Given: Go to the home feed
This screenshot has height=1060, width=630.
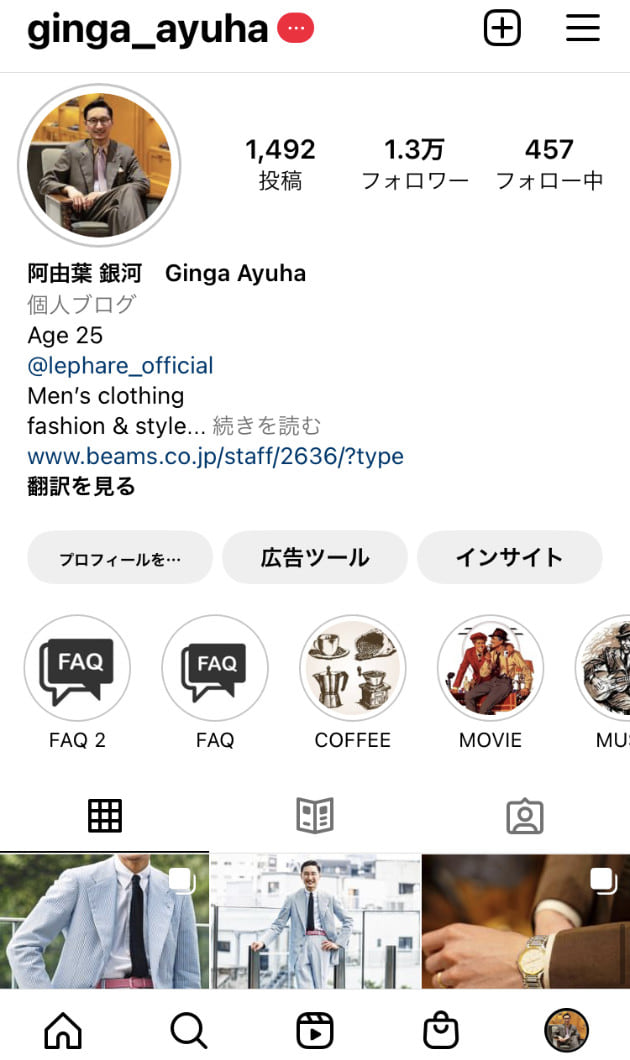Looking at the screenshot, I should pos(63,1030).
